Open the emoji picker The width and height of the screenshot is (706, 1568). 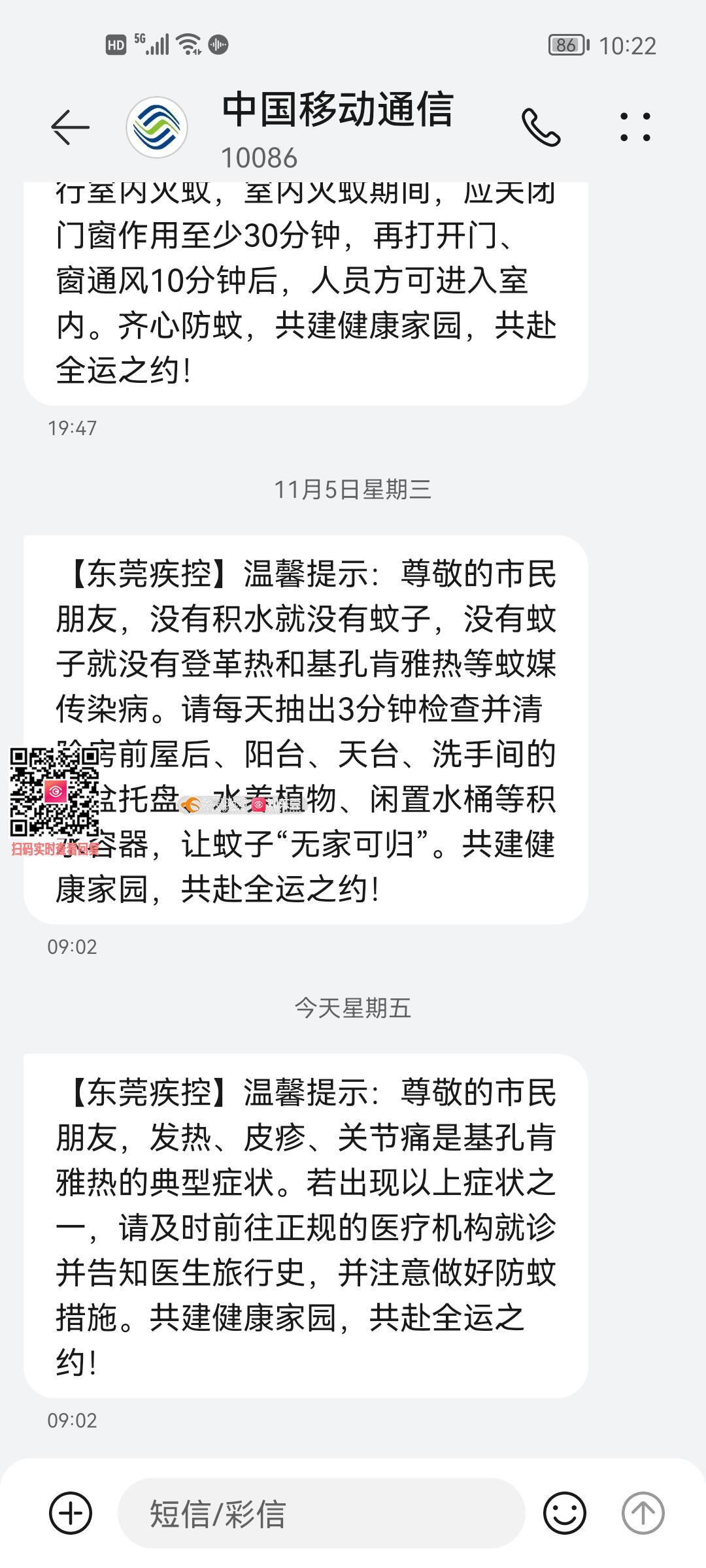[x=564, y=1513]
